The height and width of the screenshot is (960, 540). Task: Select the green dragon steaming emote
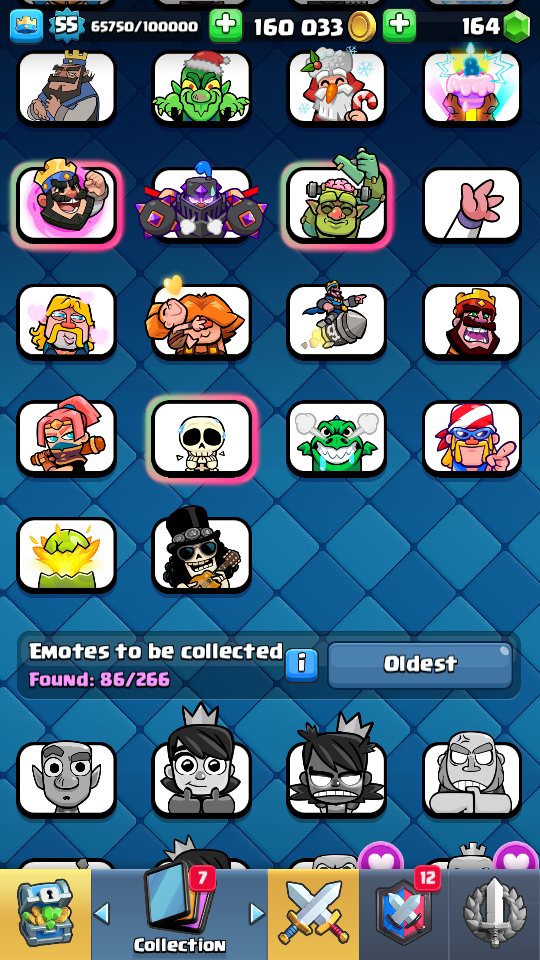337,437
